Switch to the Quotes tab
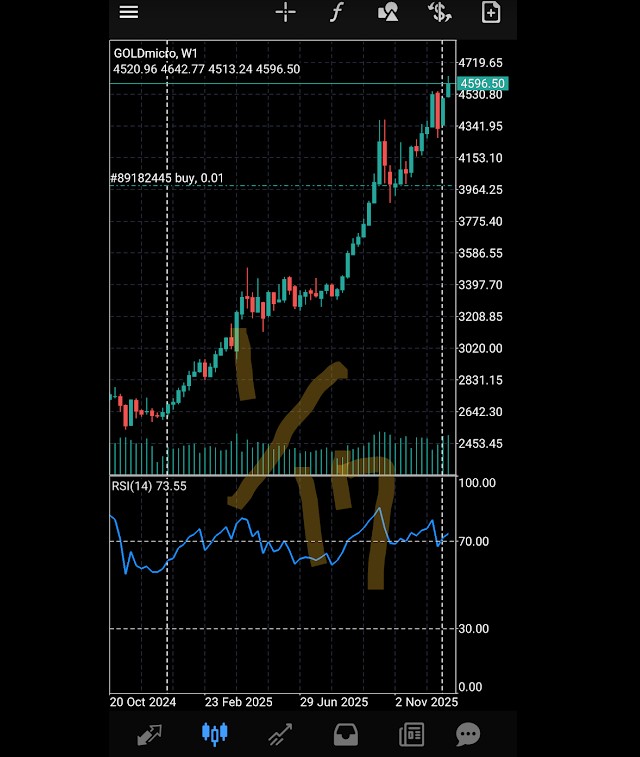The image size is (640, 757). click(150, 735)
